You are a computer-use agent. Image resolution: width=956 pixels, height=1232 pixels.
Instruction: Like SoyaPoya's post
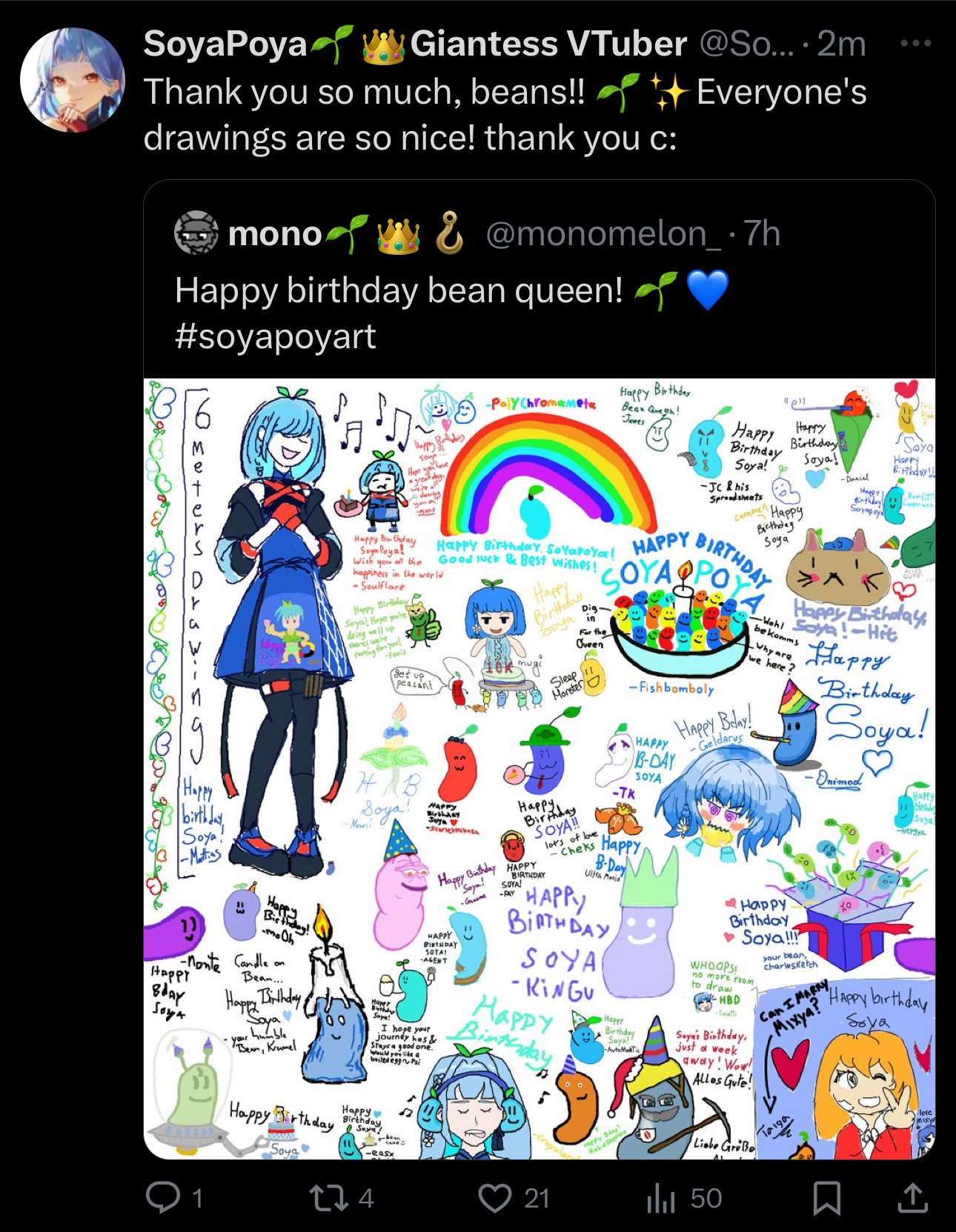point(495,1196)
